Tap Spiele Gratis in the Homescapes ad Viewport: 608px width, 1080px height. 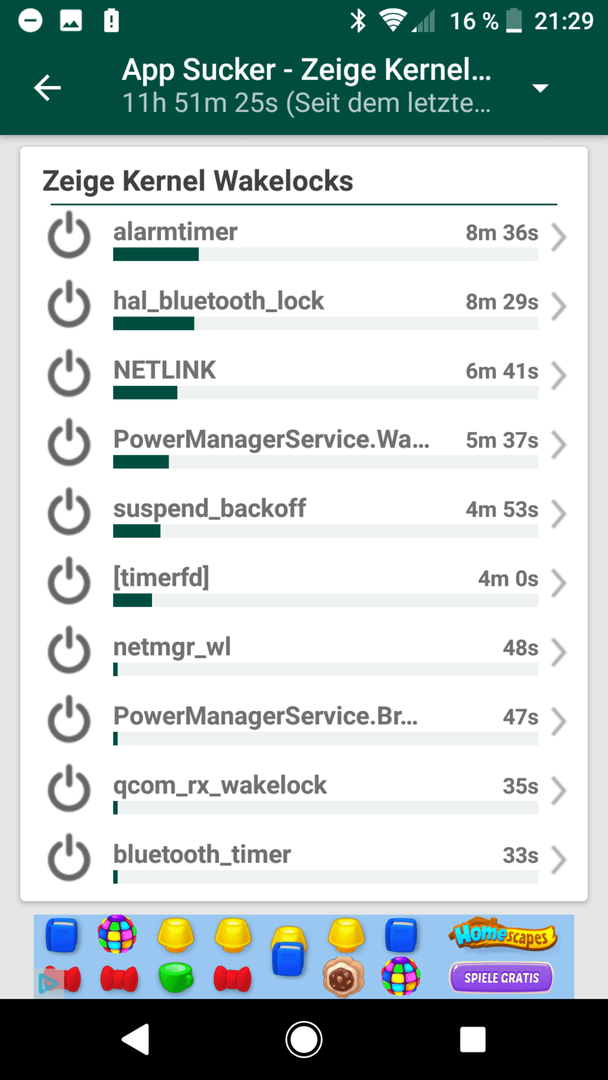pos(501,977)
